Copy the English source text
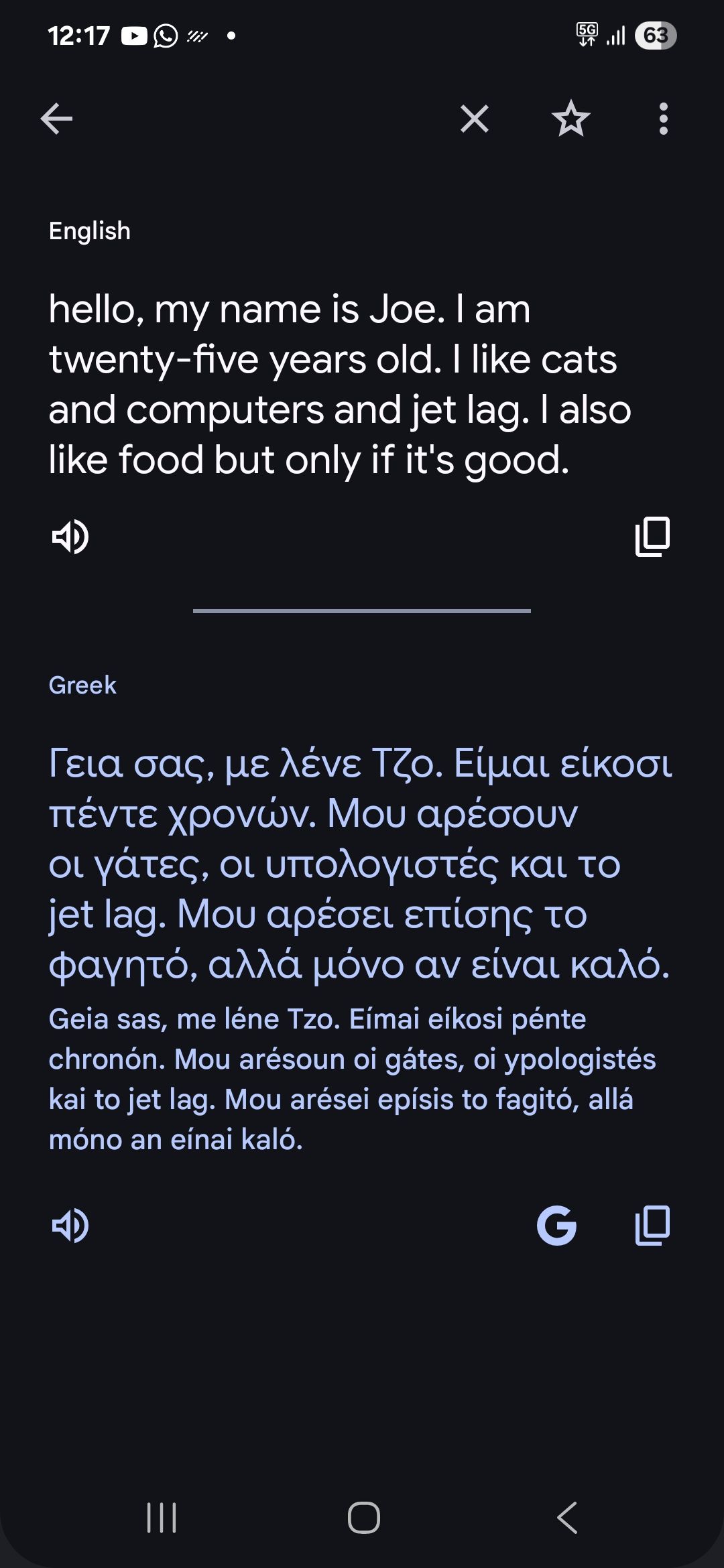The width and height of the screenshot is (724, 1568). (x=652, y=537)
